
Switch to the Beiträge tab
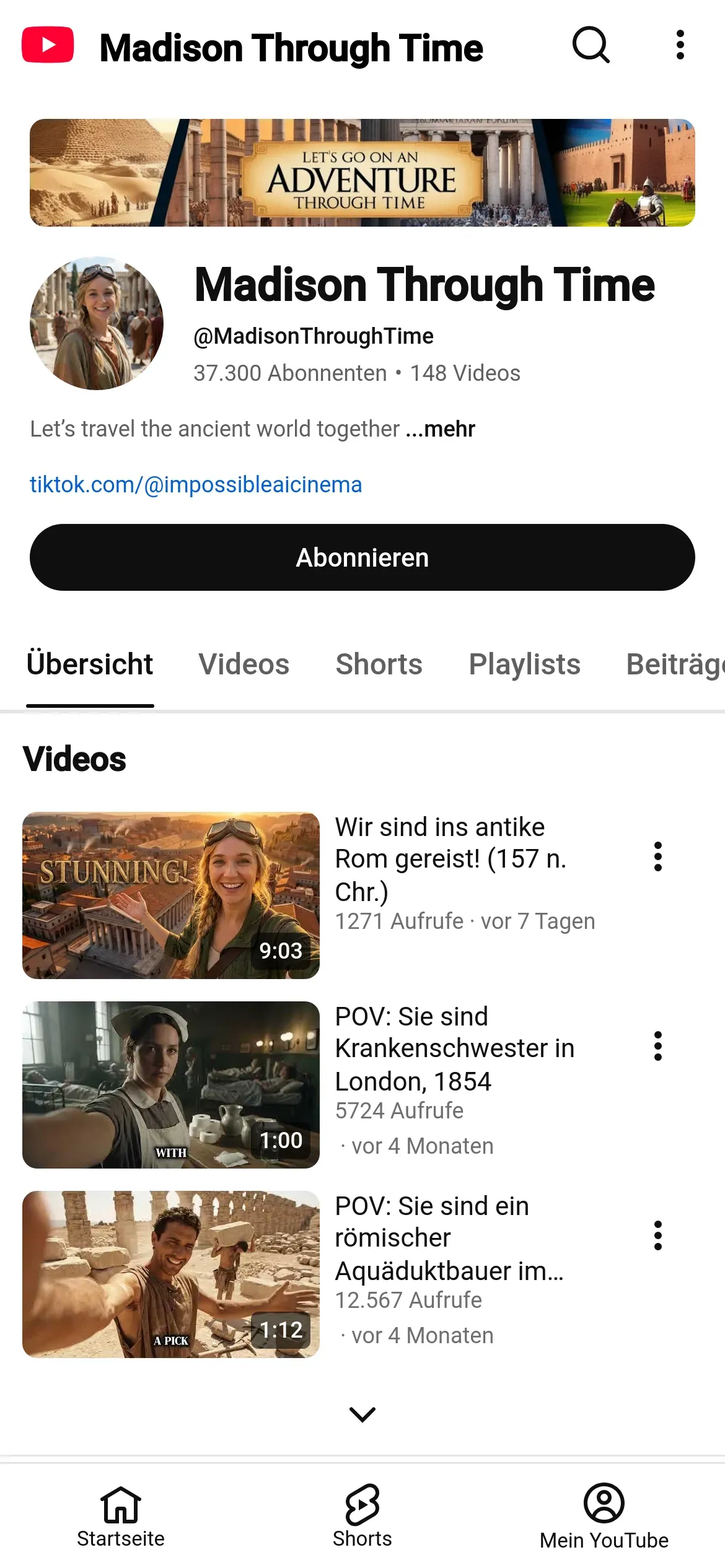tap(674, 664)
